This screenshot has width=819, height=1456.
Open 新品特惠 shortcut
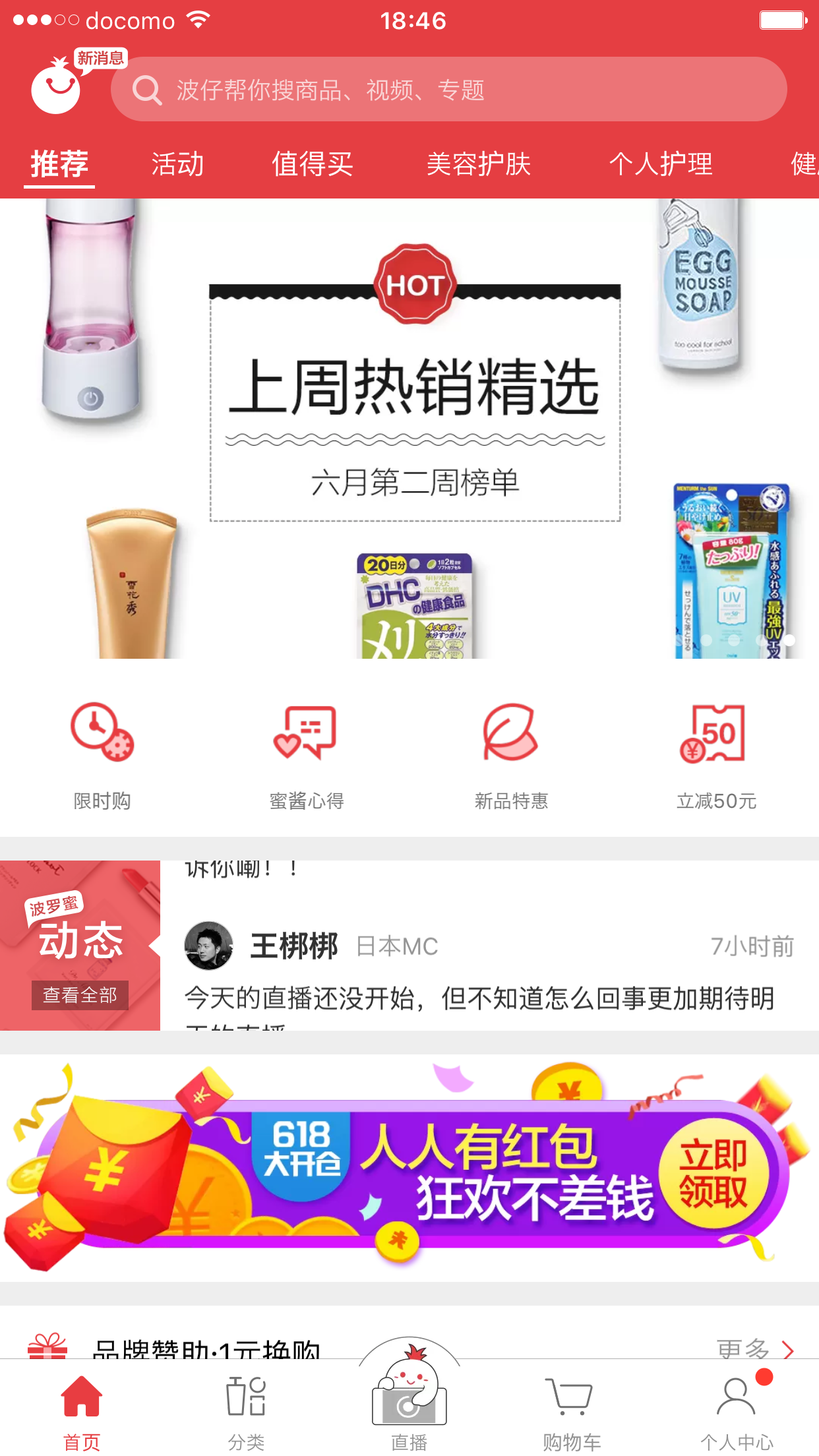pyautogui.click(x=512, y=756)
